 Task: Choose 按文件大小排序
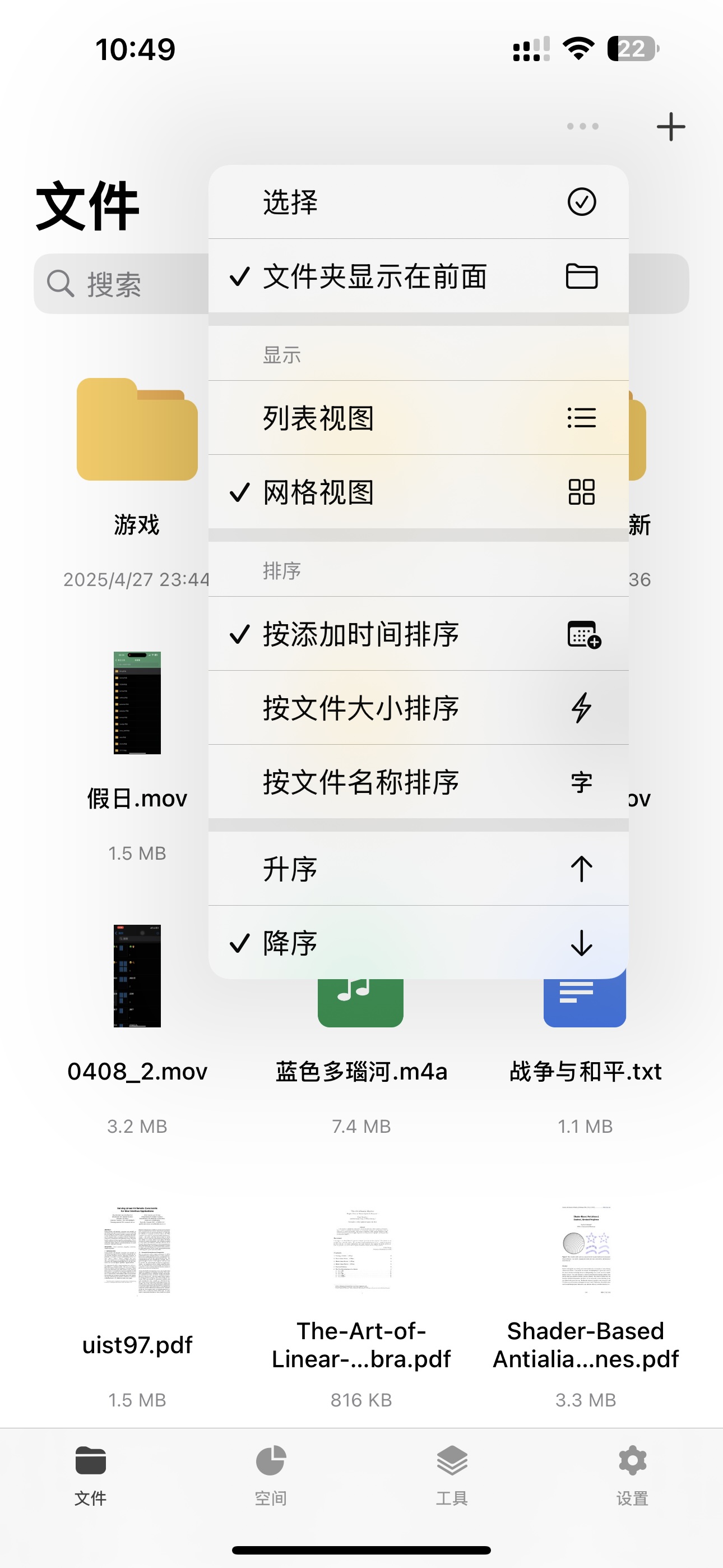coord(418,708)
